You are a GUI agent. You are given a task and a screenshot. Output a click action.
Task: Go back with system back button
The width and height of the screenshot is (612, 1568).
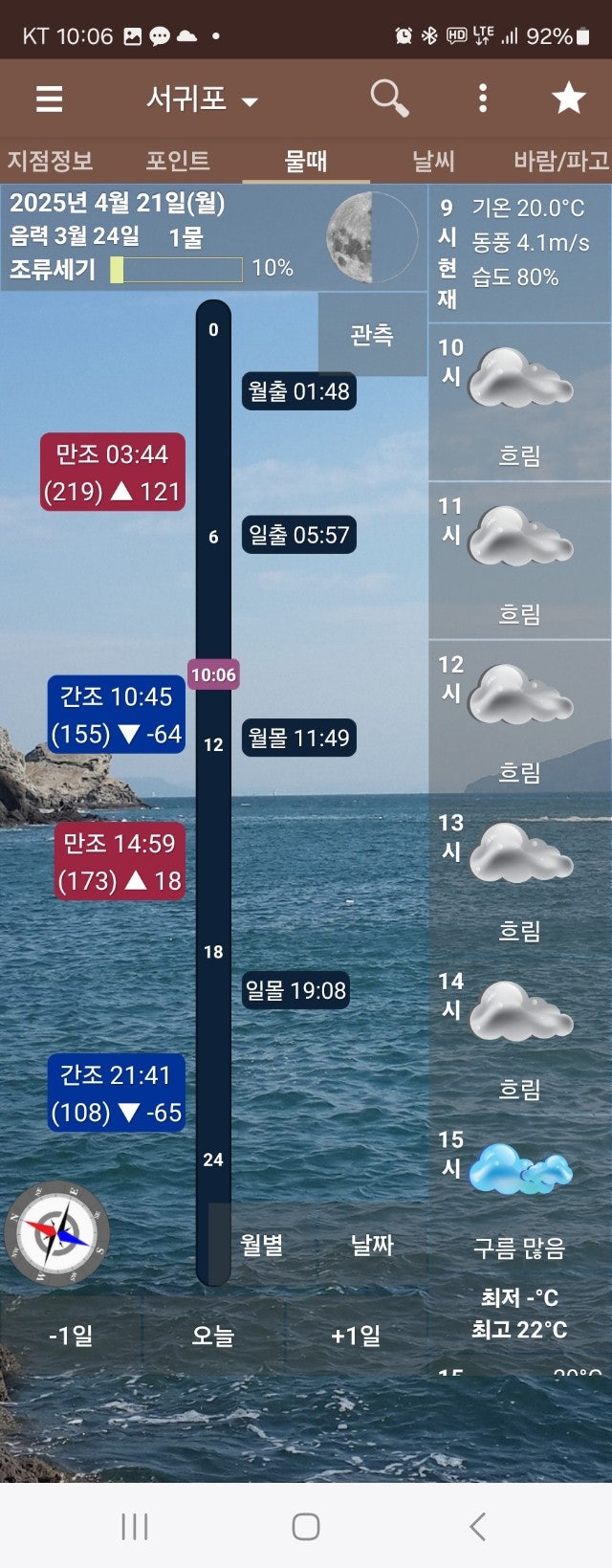click(477, 1526)
